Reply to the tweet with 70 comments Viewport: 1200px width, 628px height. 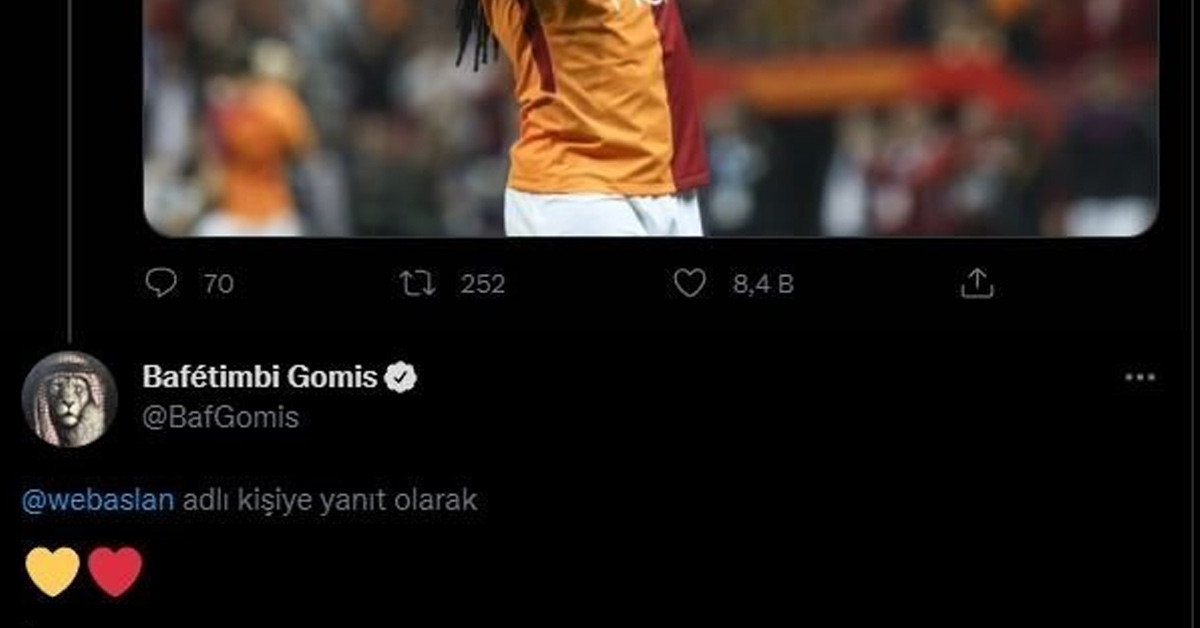point(161,283)
